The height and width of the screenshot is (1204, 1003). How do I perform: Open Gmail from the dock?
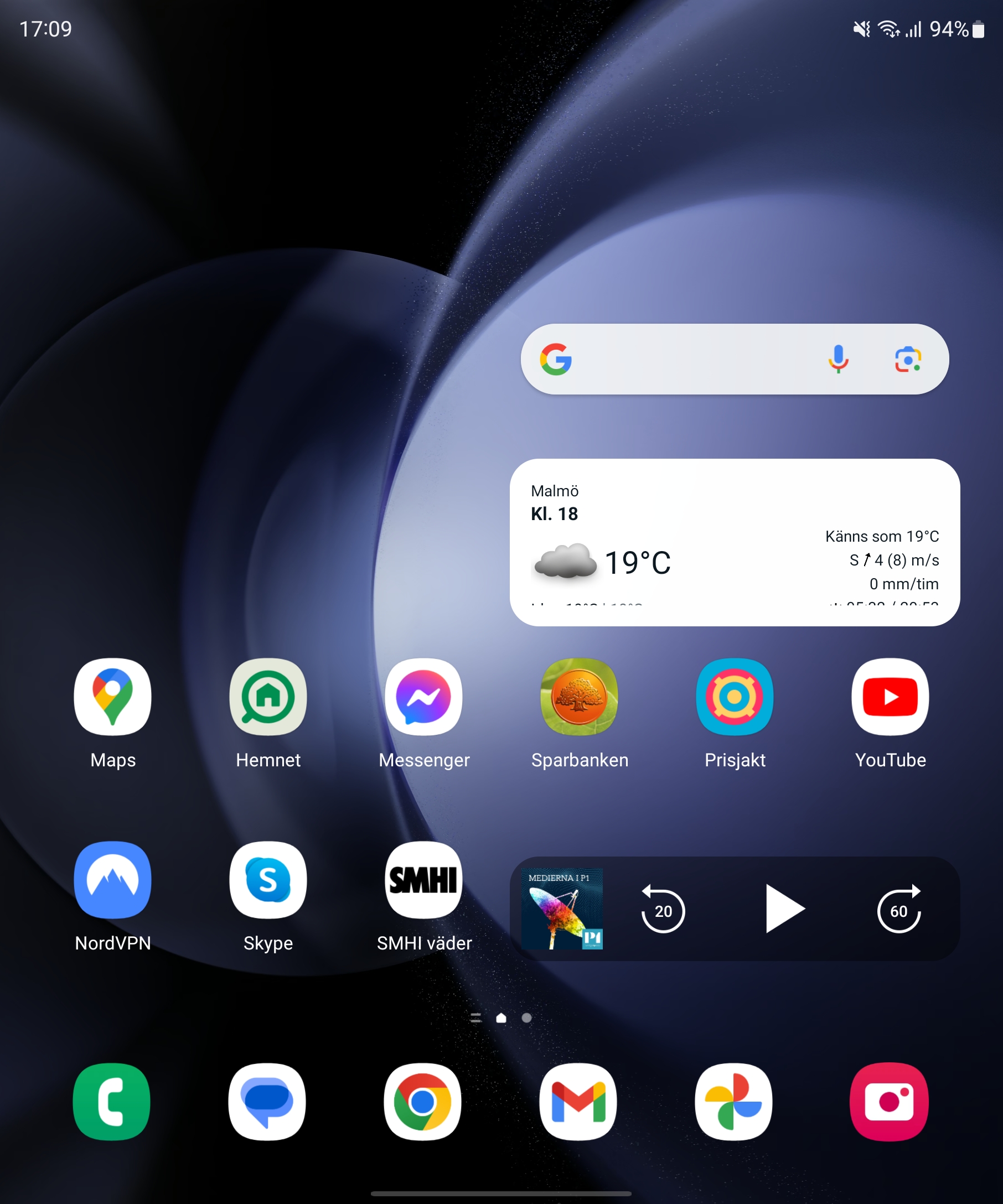click(578, 1102)
